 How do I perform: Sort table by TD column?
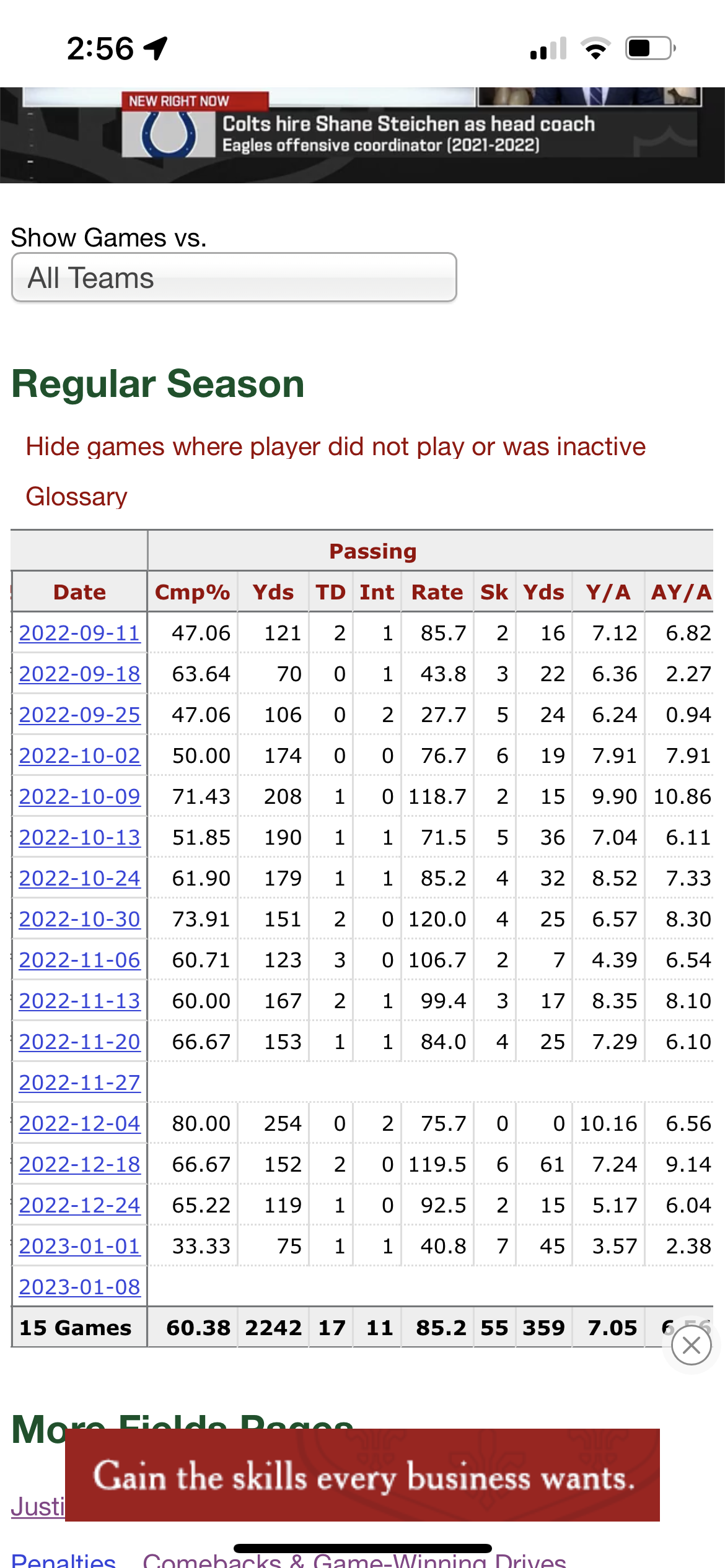[x=330, y=592]
